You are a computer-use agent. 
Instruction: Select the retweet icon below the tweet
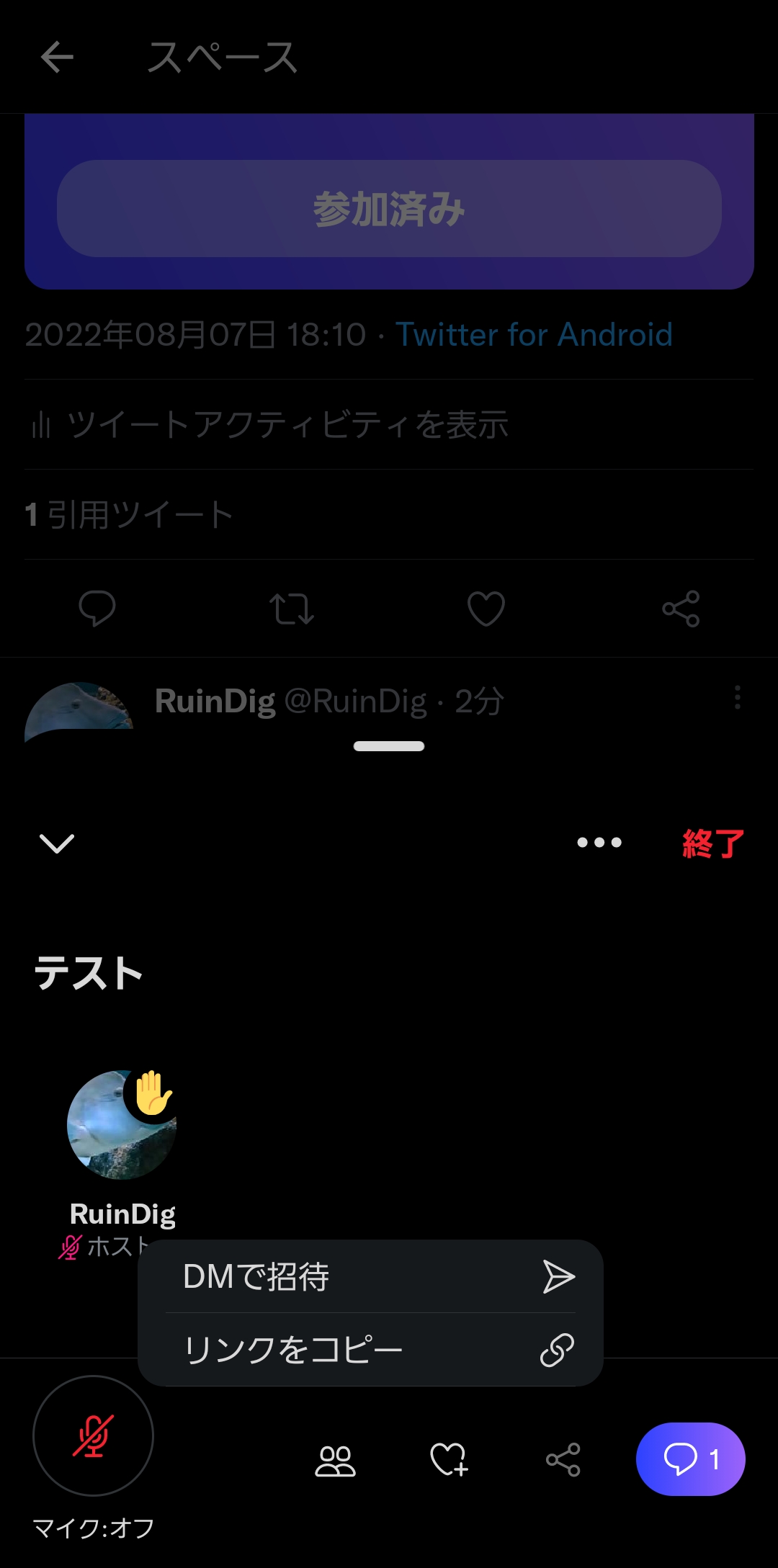(292, 609)
